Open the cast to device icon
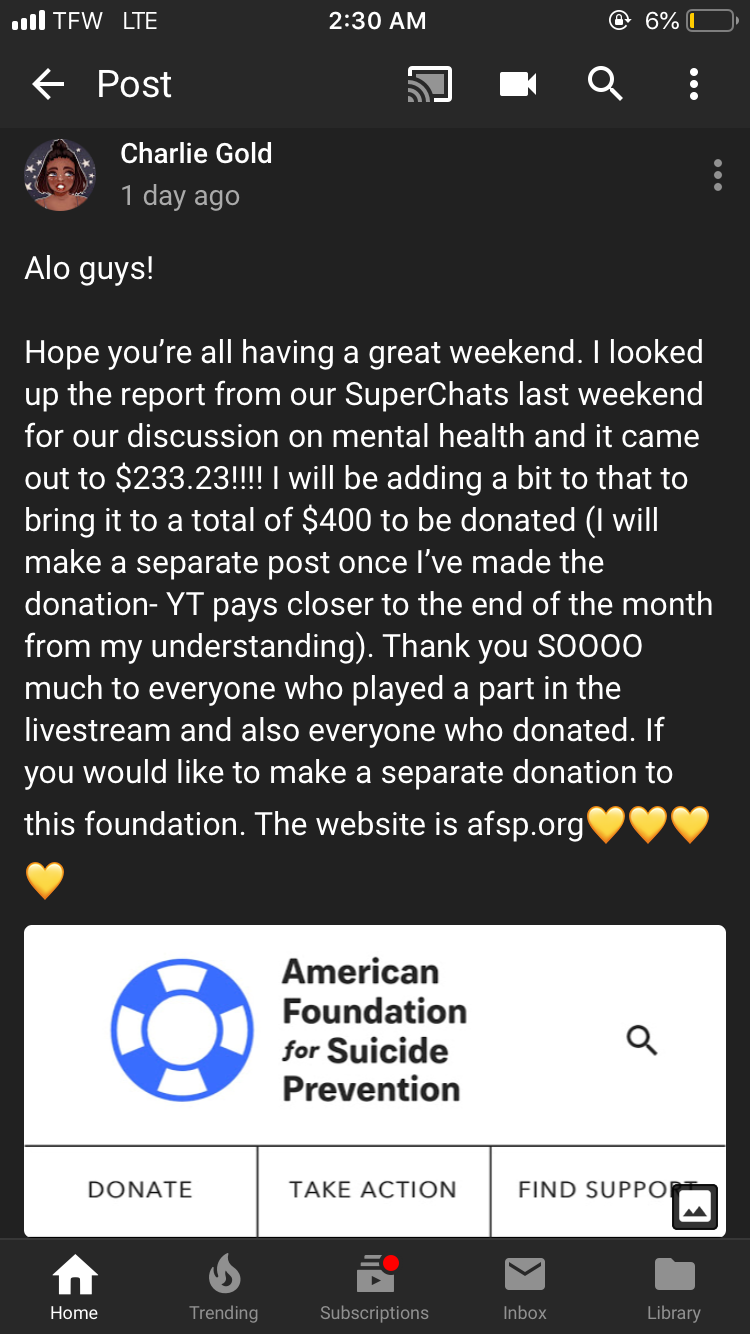 (x=430, y=85)
